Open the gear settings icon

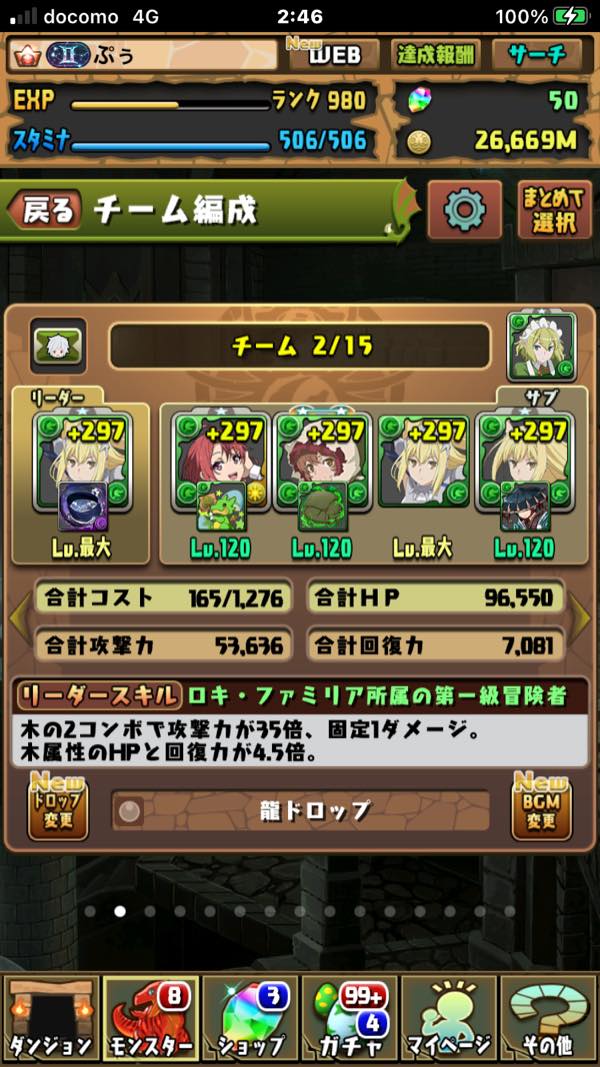click(x=464, y=209)
